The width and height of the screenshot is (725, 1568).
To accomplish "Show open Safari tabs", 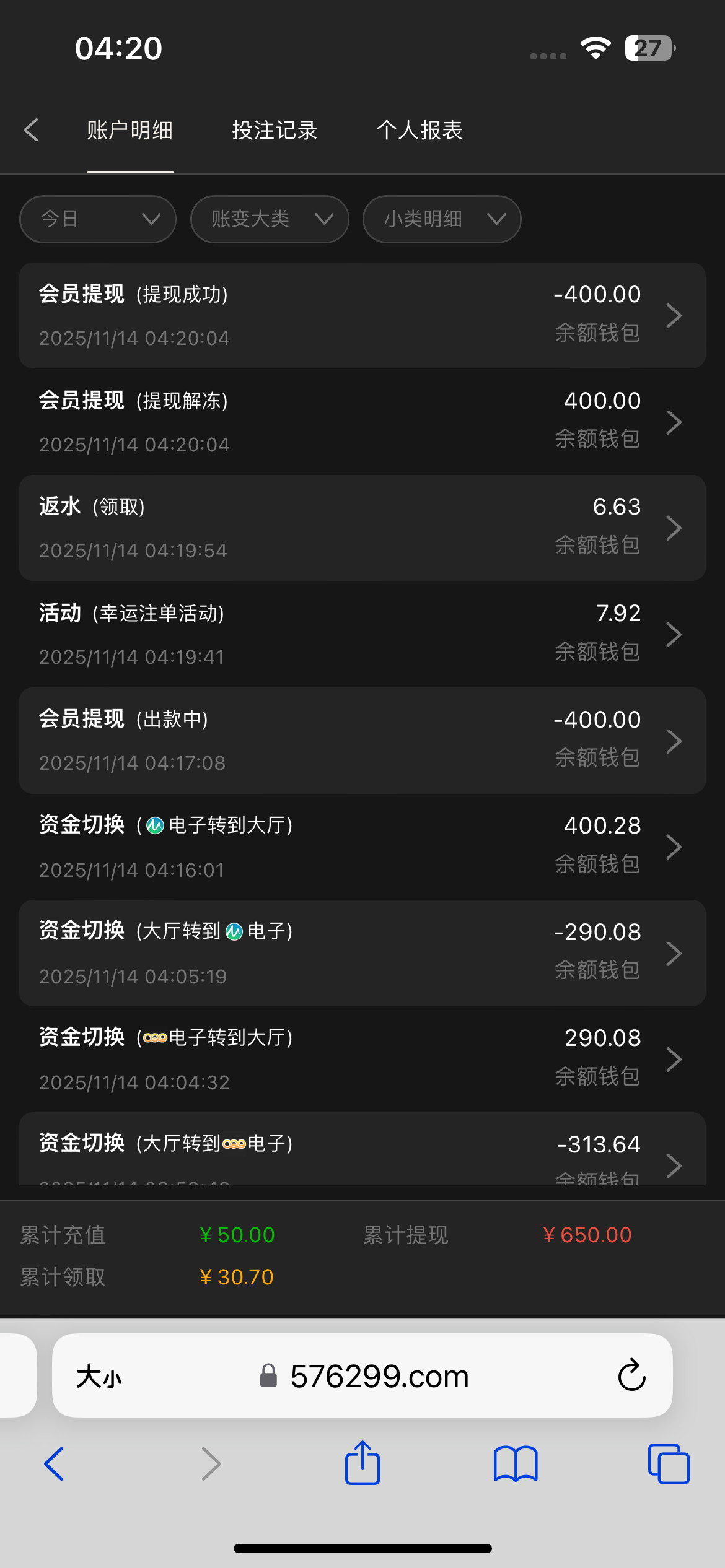I will click(x=668, y=1463).
